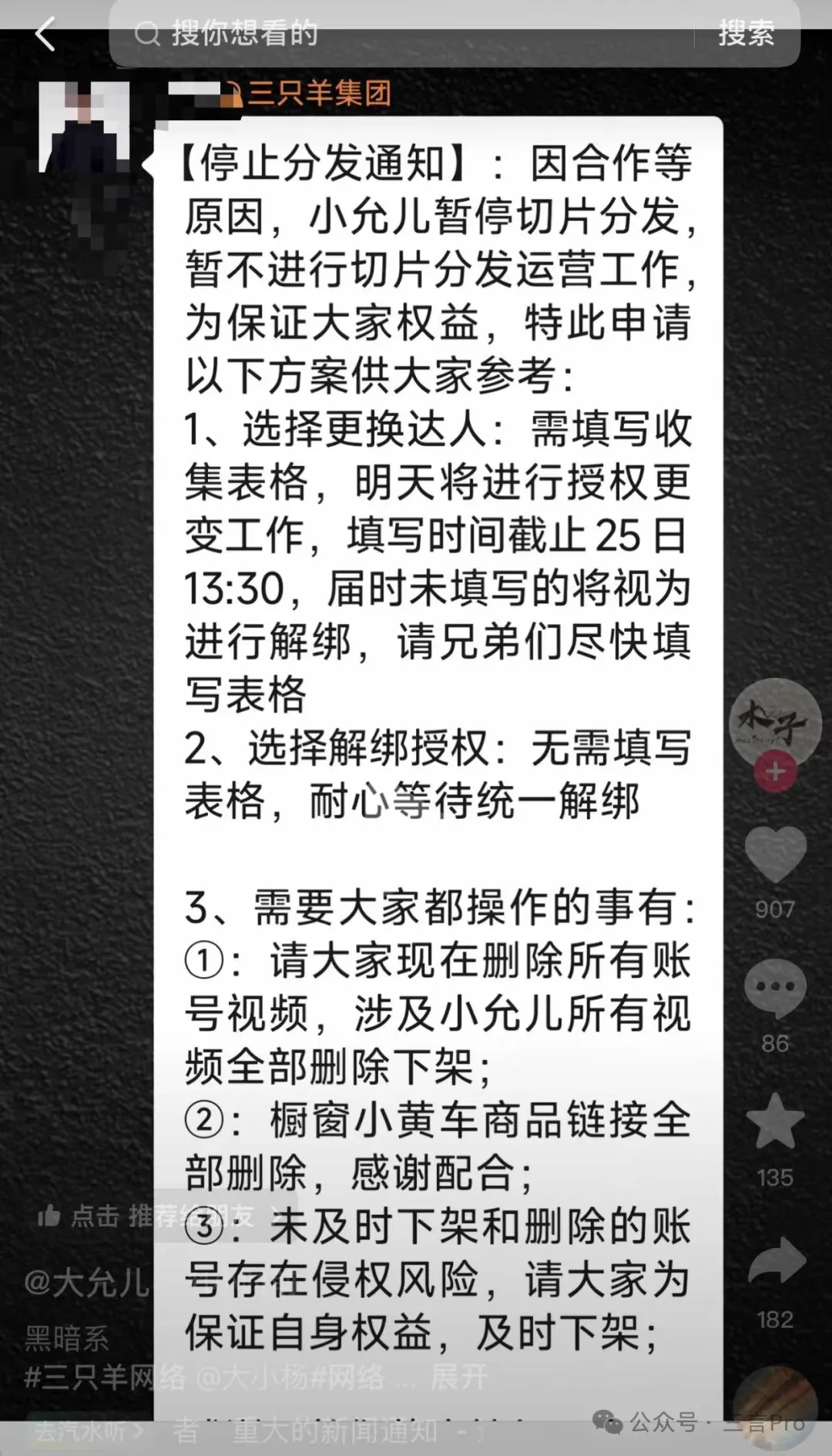Like this video with the heart icon
The width and height of the screenshot is (832, 1456).
click(x=775, y=855)
